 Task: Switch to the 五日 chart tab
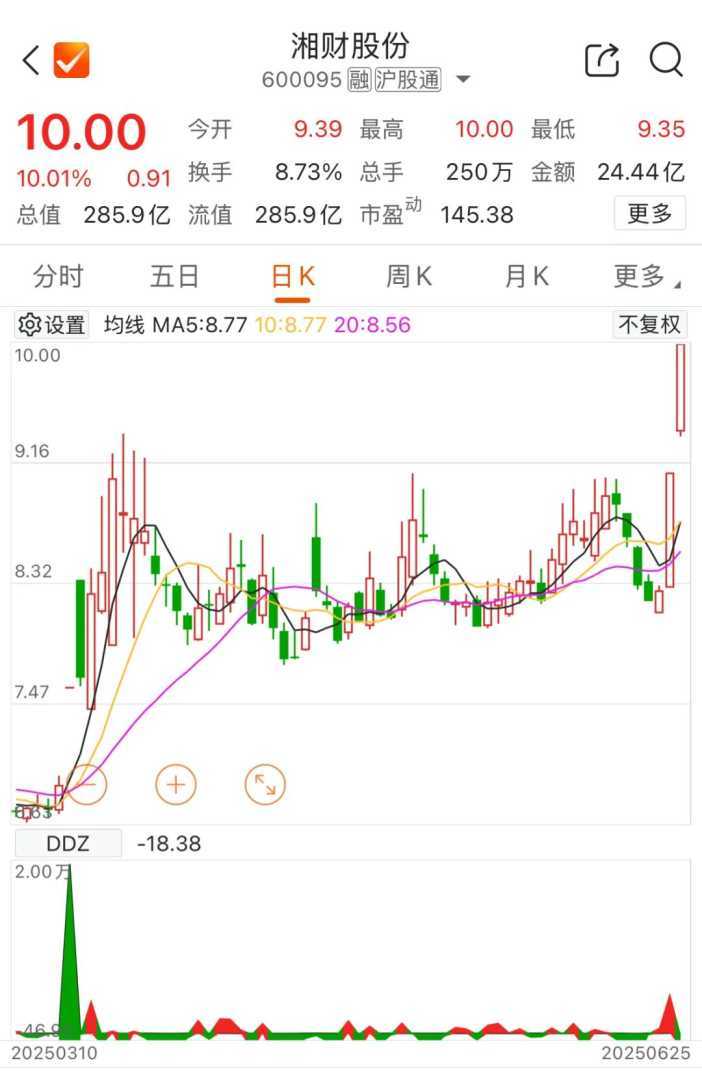point(175,277)
